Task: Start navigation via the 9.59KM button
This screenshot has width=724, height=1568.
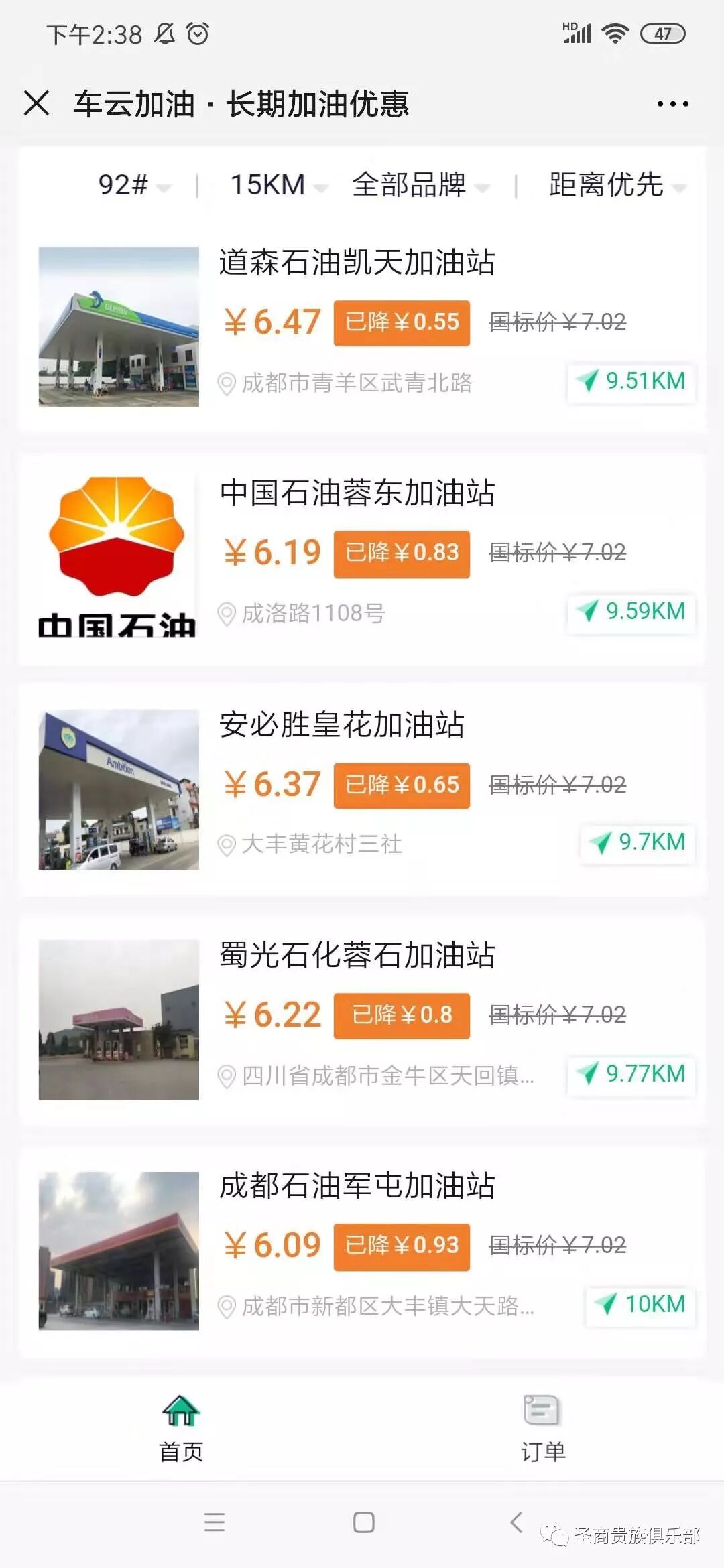Action: (631, 612)
